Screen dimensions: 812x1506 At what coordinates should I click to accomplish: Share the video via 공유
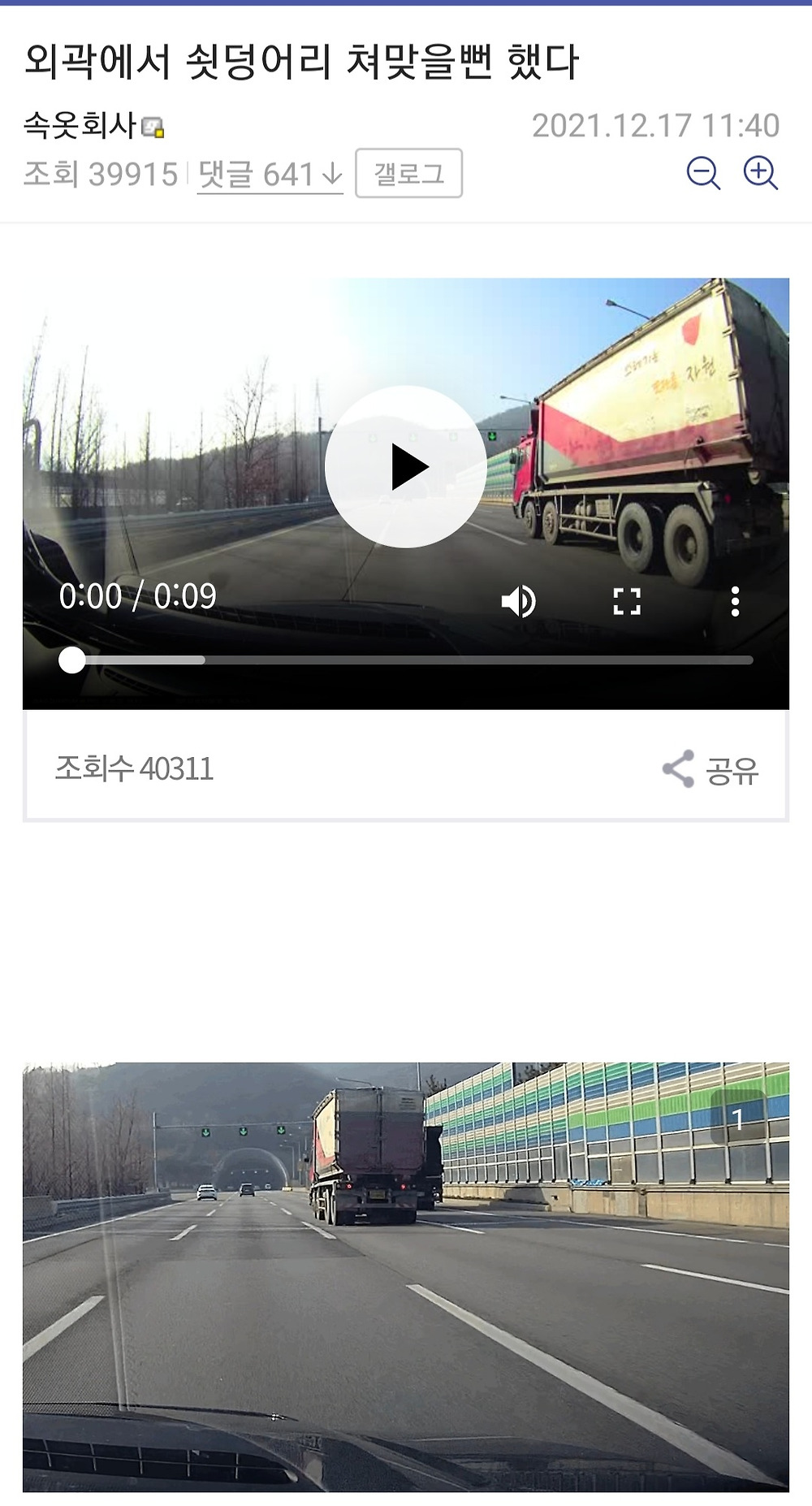tap(710, 768)
